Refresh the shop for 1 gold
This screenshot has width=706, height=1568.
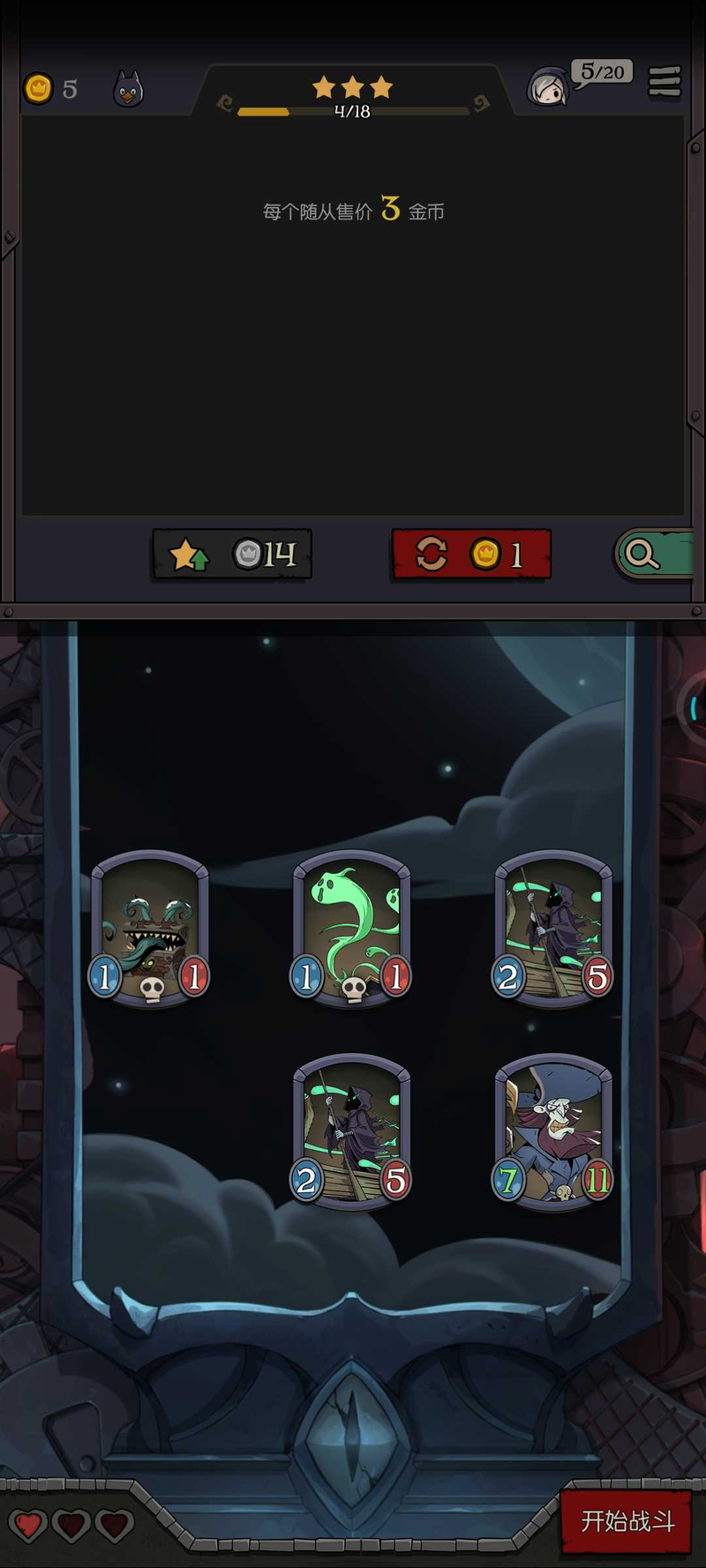coord(471,554)
